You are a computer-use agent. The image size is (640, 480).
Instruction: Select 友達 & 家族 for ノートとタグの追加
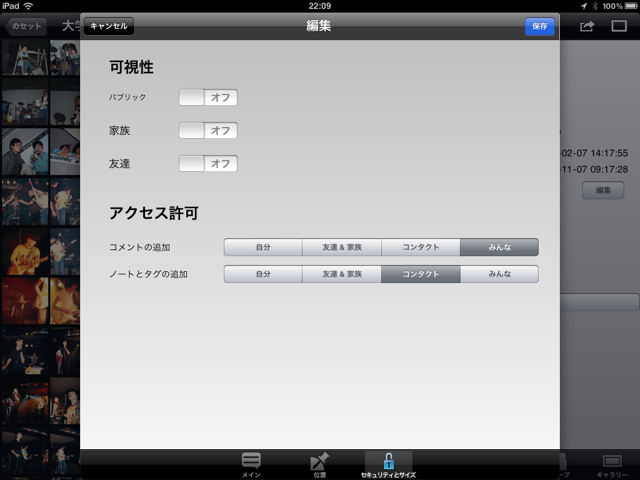[342, 274]
